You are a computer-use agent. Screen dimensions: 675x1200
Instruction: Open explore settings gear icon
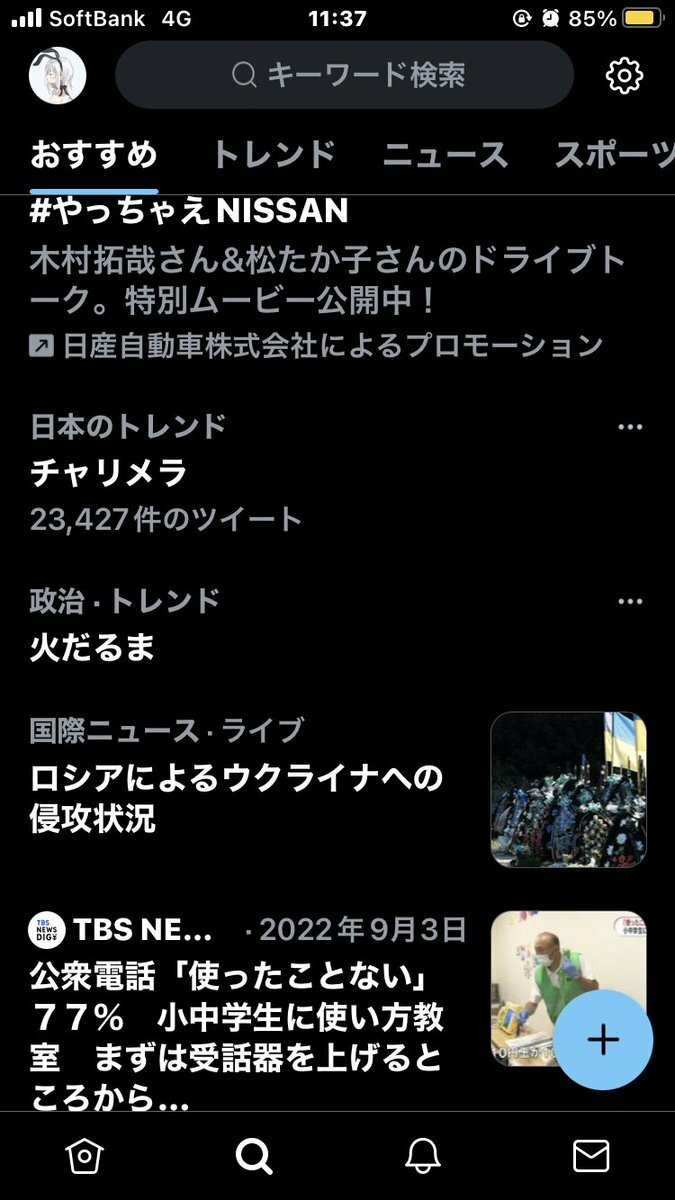(x=624, y=75)
